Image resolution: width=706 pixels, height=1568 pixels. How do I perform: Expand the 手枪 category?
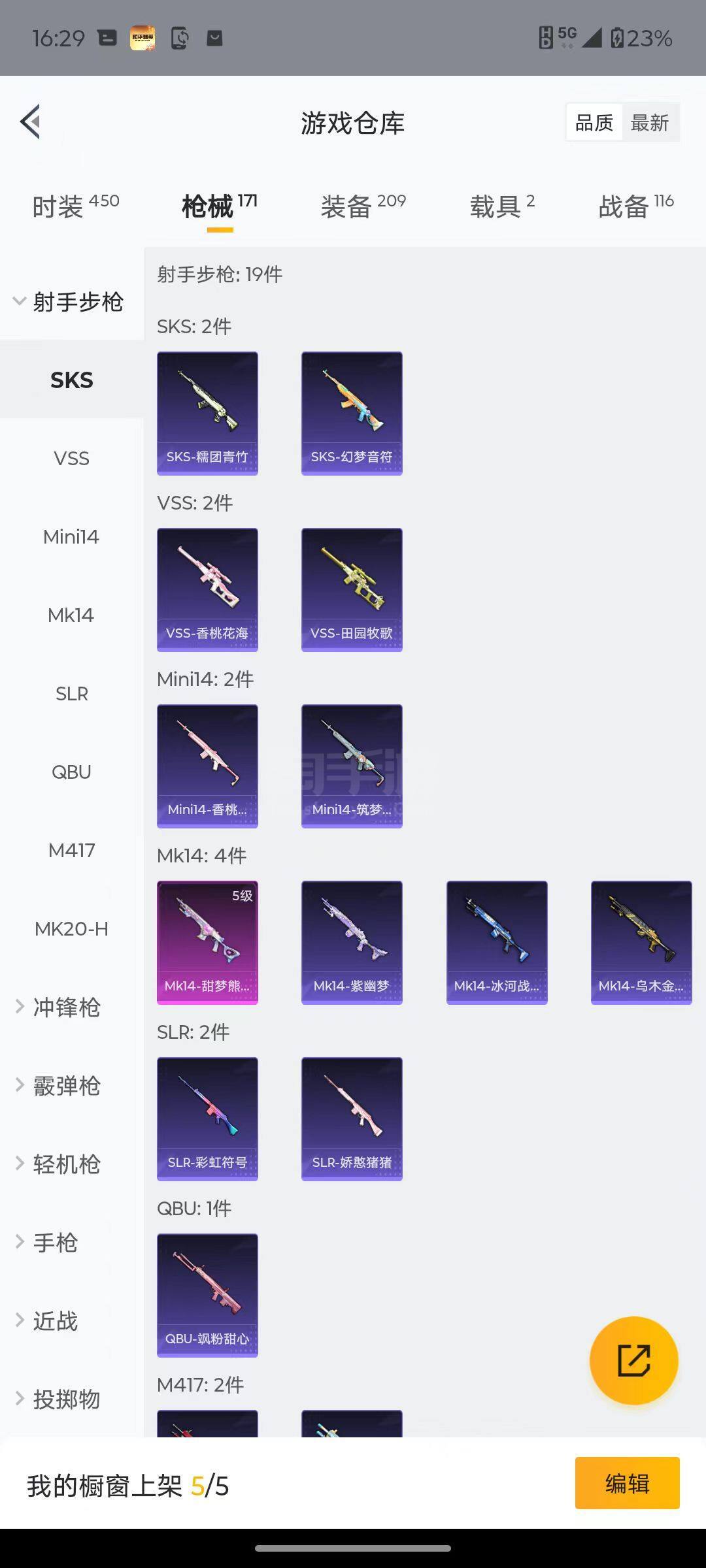56,1243
